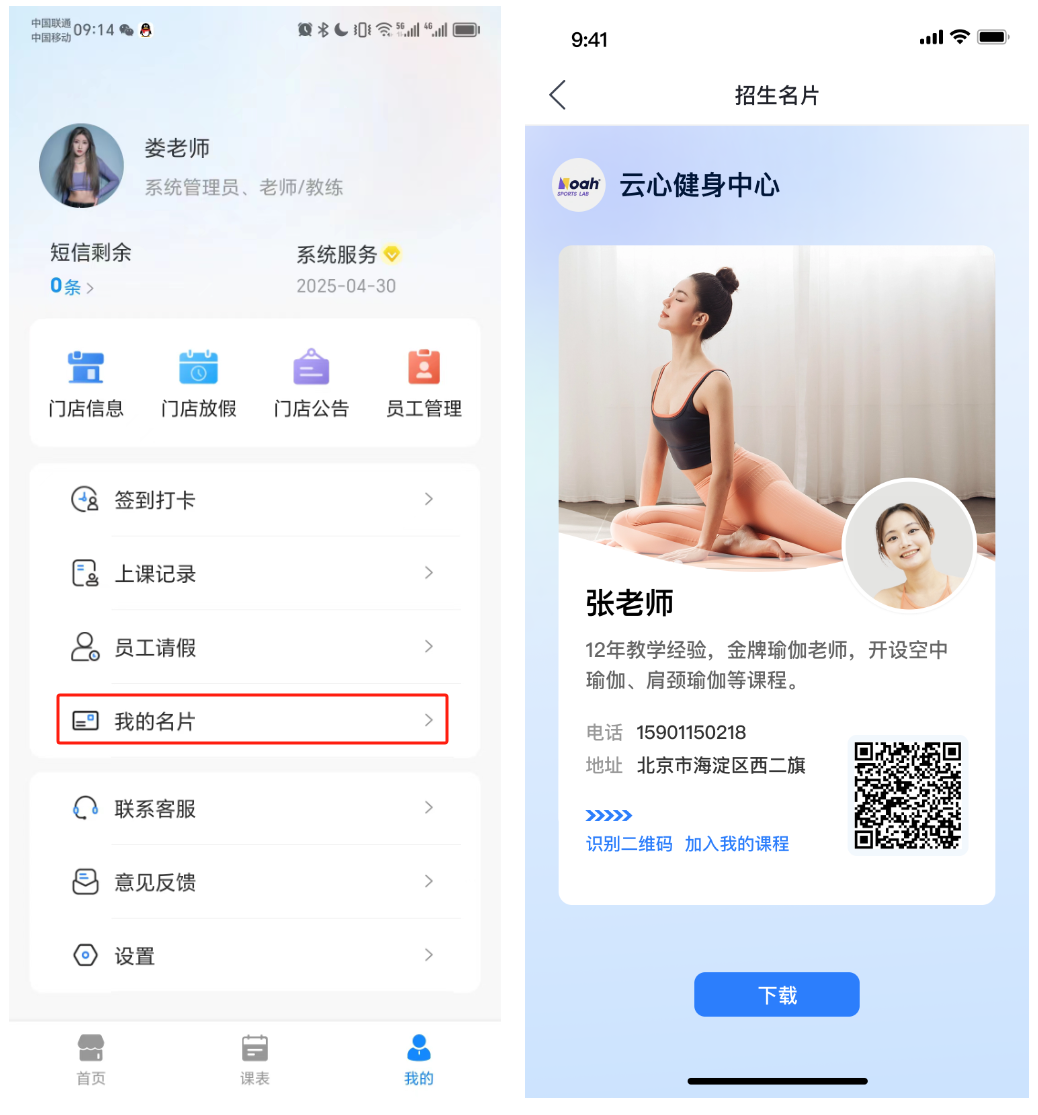Viewport: 1038px width, 1115px height.
Task: Tap the 下载 button
Action: click(777, 995)
